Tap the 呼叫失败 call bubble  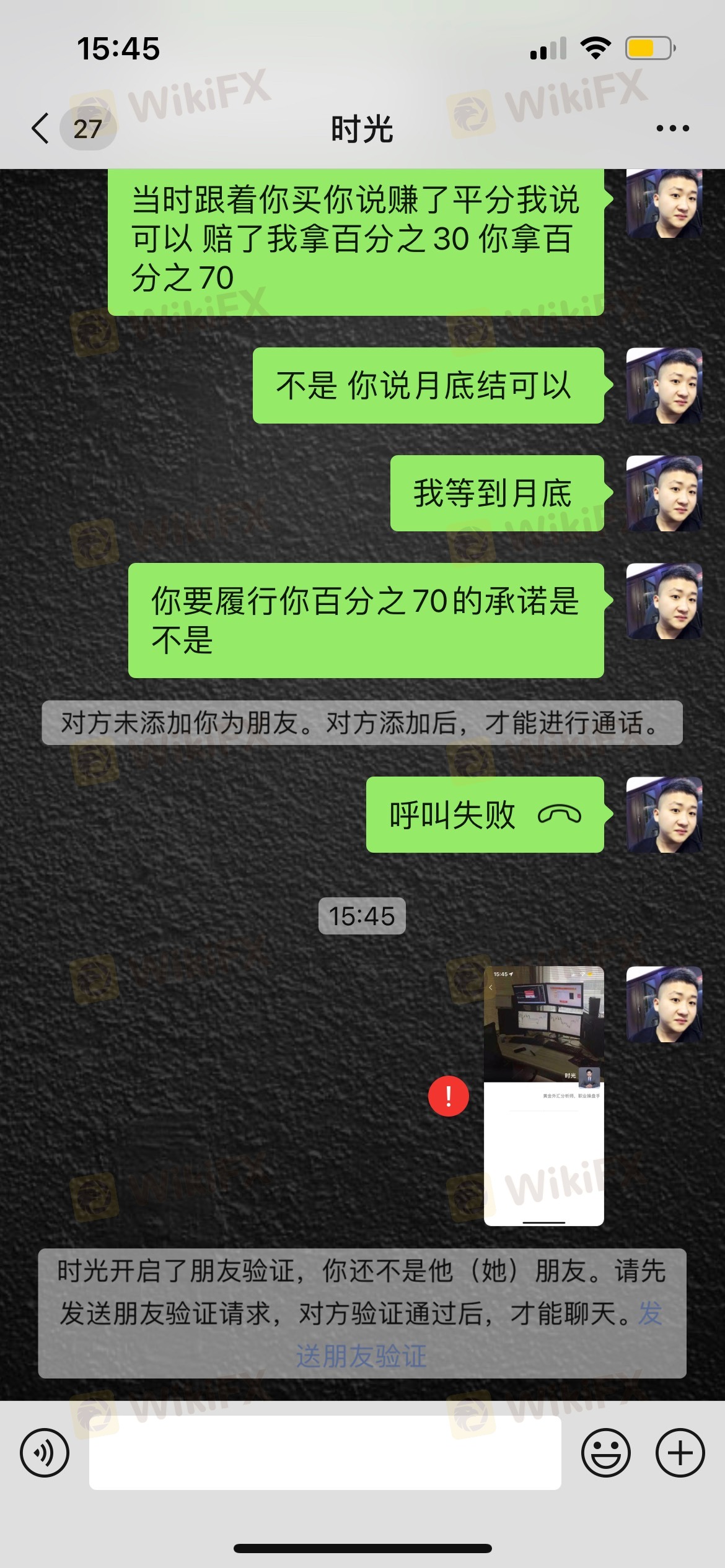pyautogui.click(x=485, y=814)
